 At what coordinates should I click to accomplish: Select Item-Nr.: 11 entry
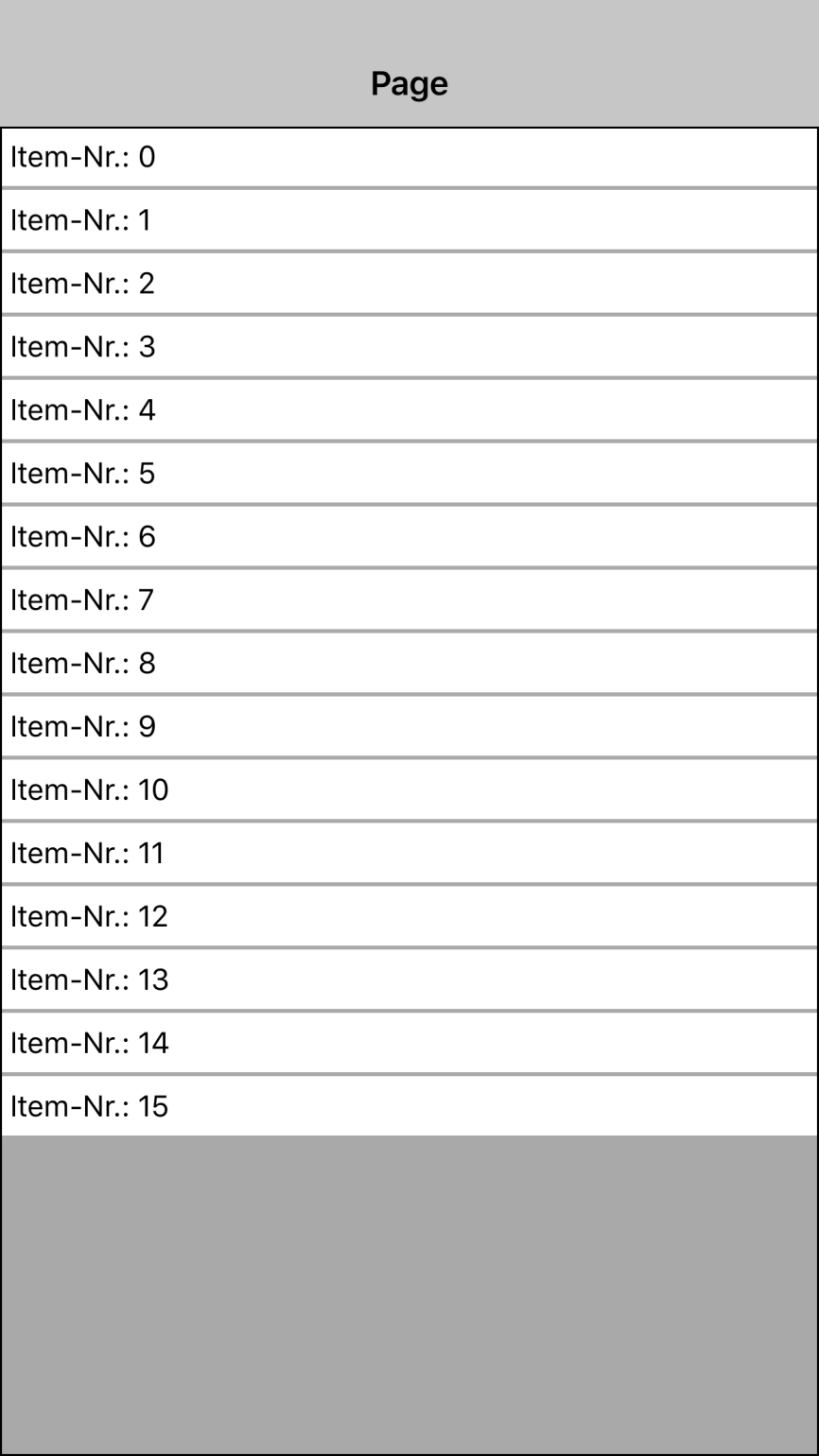(x=409, y=854)
